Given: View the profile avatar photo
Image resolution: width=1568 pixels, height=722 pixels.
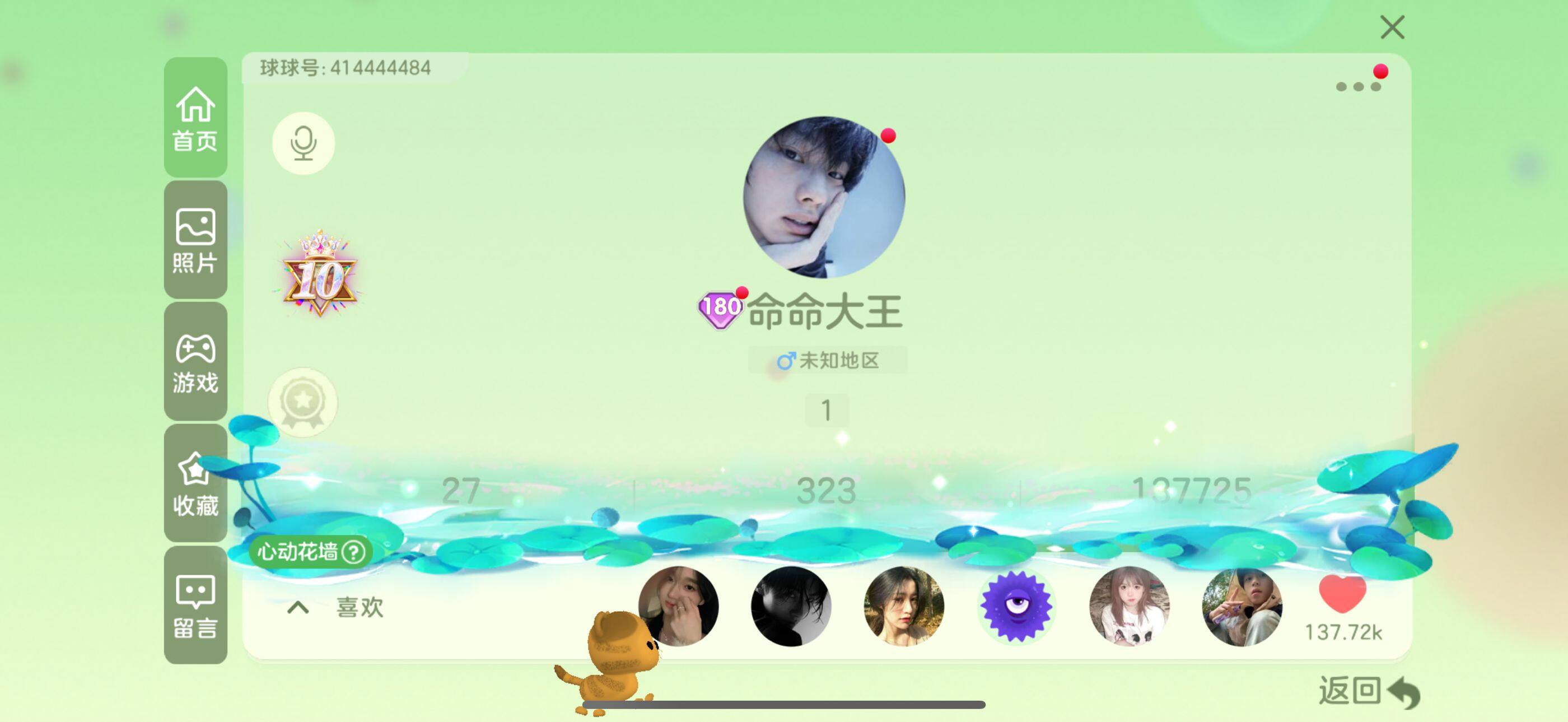Looking at the screenshot, I should tap(824, 197).
